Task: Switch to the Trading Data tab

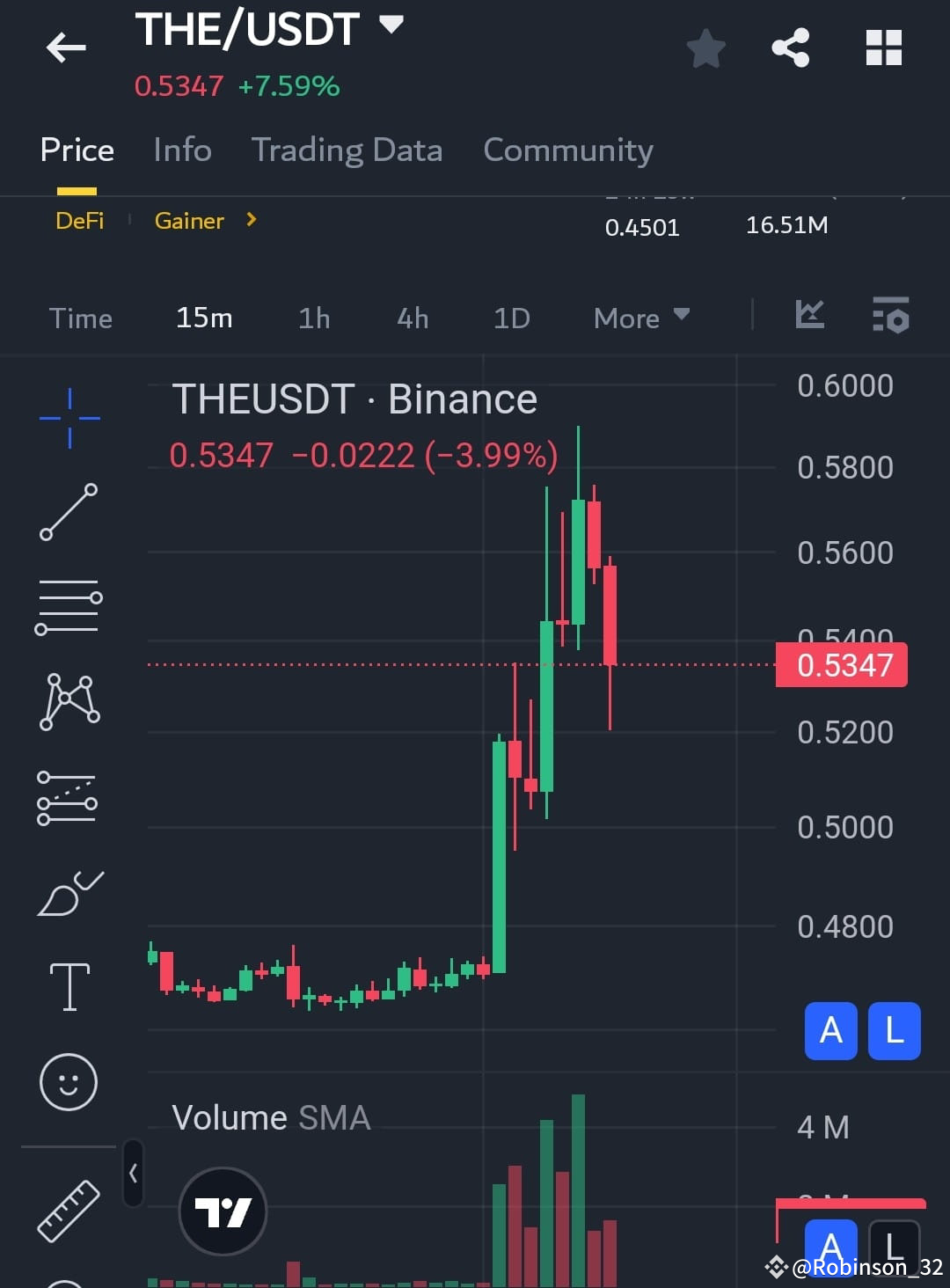Action: click(347, 150)
